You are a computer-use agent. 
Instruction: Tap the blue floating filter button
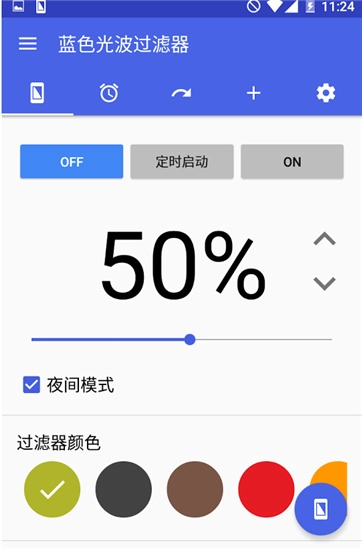[321, 509]
